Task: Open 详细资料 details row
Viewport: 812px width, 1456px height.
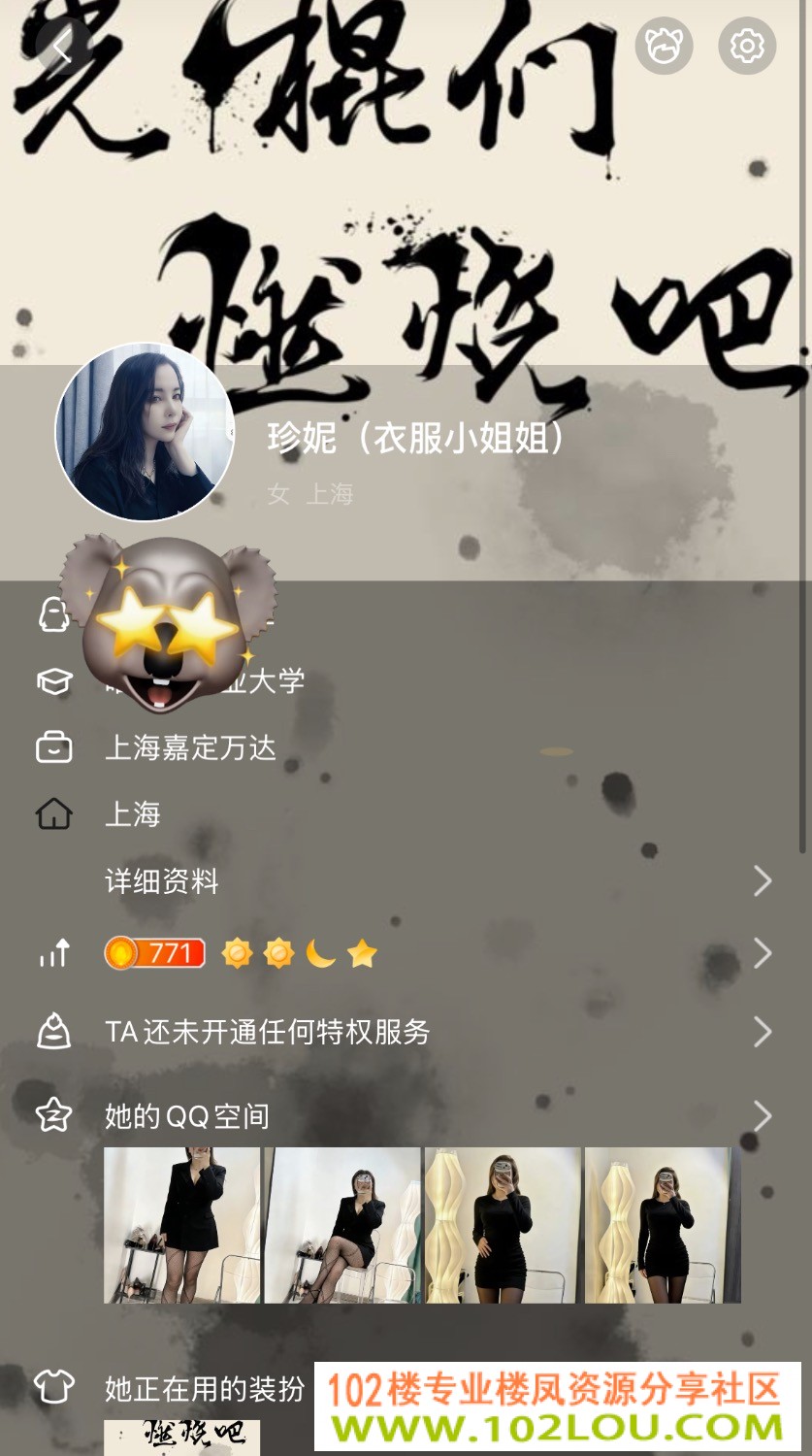Action: click(406, 881)
